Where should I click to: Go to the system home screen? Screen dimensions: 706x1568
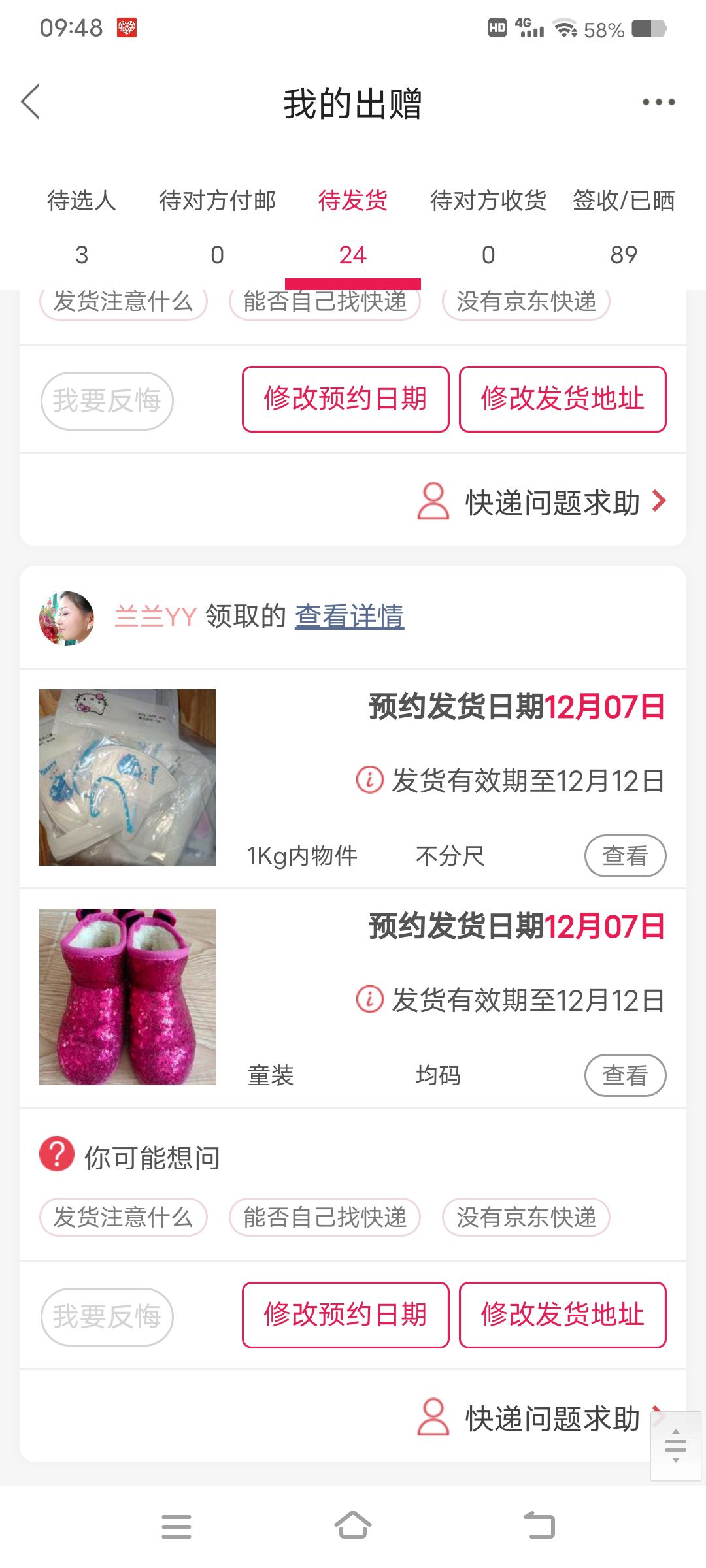point(353,1526)
